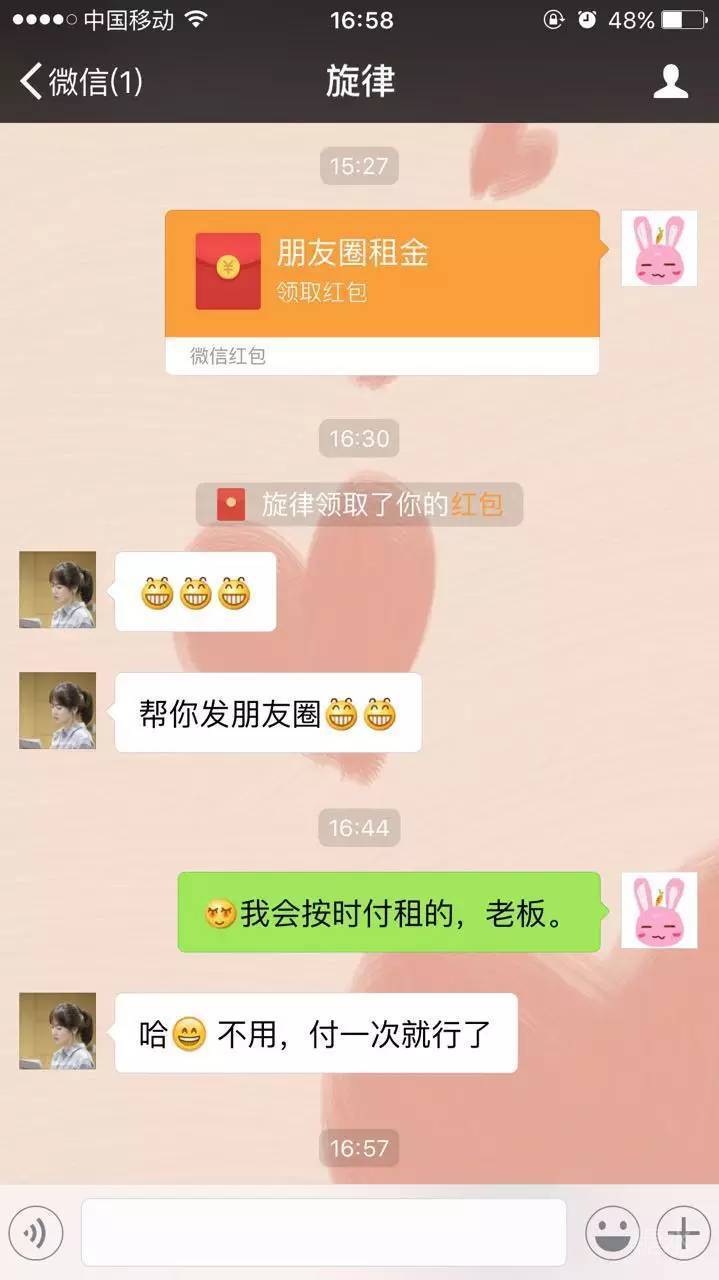
Task: Open the contact profile icon for 旋律
Action: [671, 82]
